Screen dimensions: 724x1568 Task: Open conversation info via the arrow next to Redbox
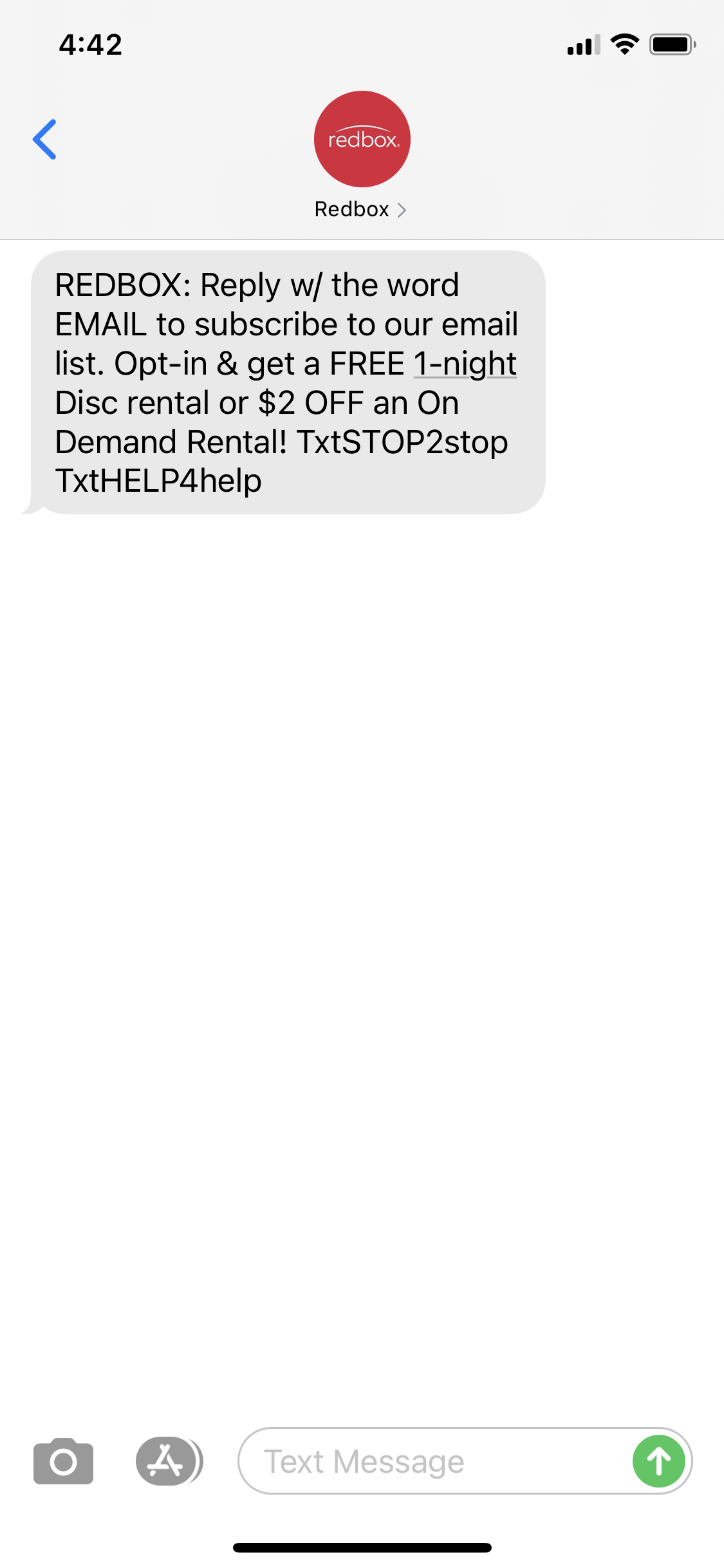pos(403,209)
